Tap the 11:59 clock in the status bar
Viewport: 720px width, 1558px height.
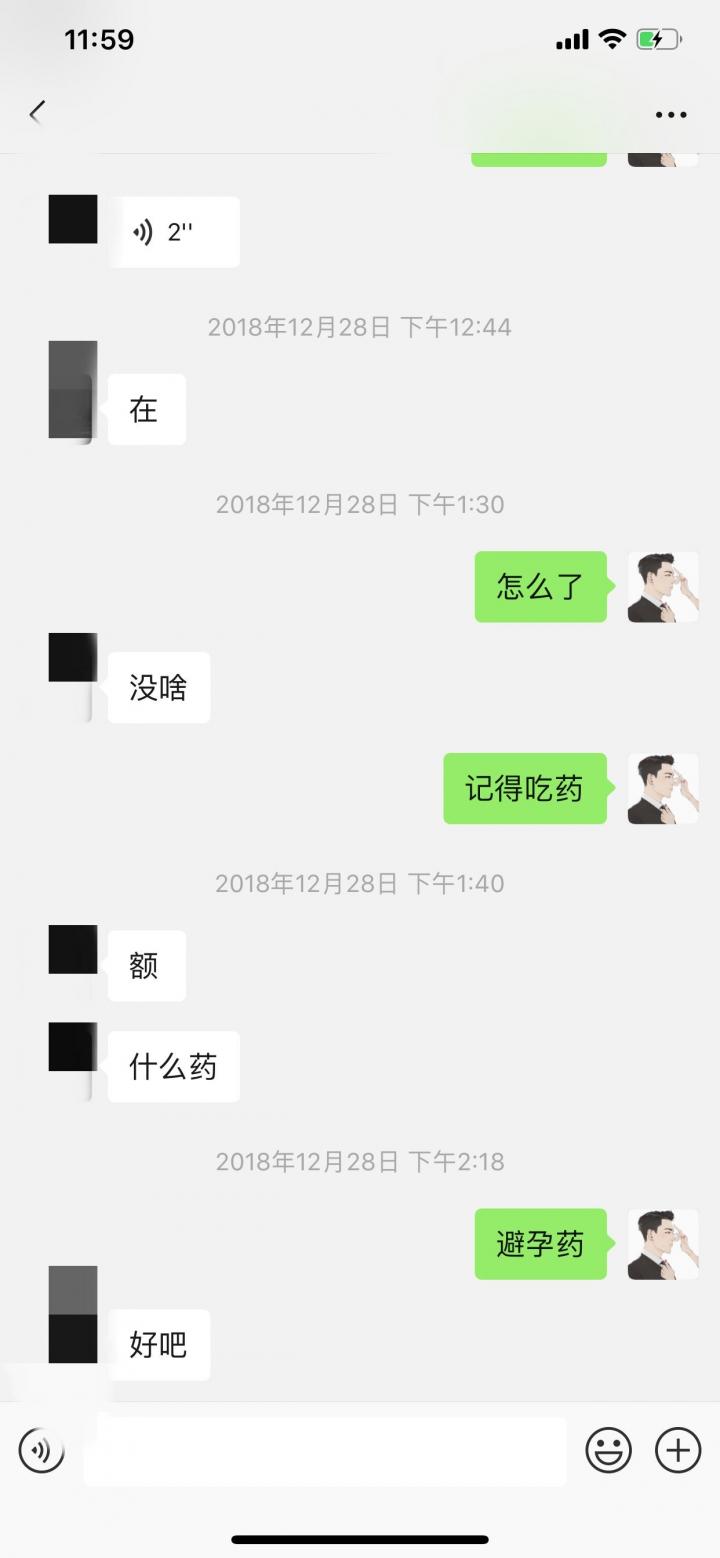[98, 39]
